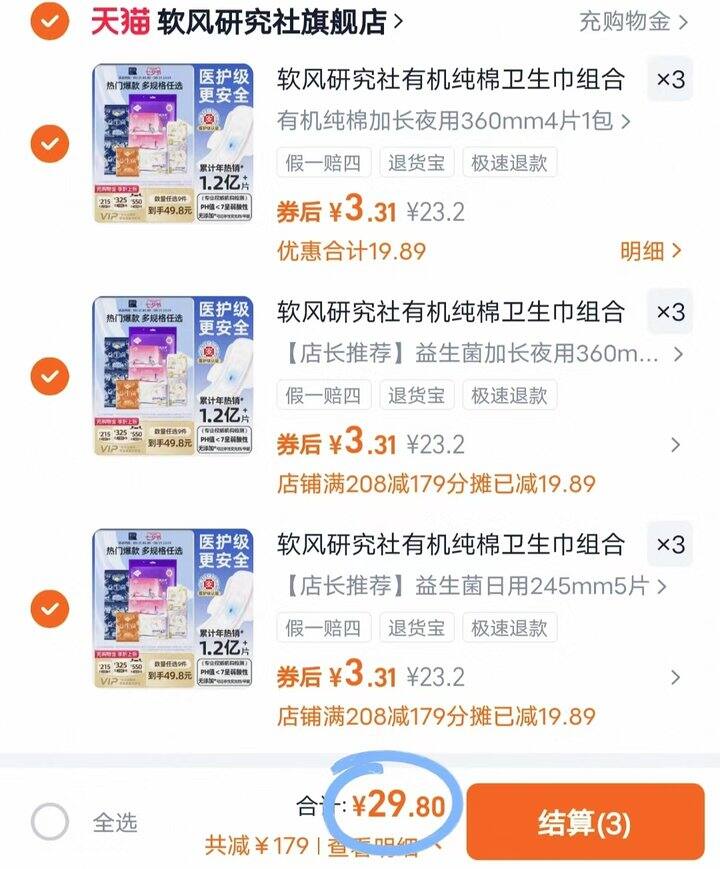
Task: Adjust ×3 quantity of 益生菌日用245mm5片 item
Action: tap(670, 545)
